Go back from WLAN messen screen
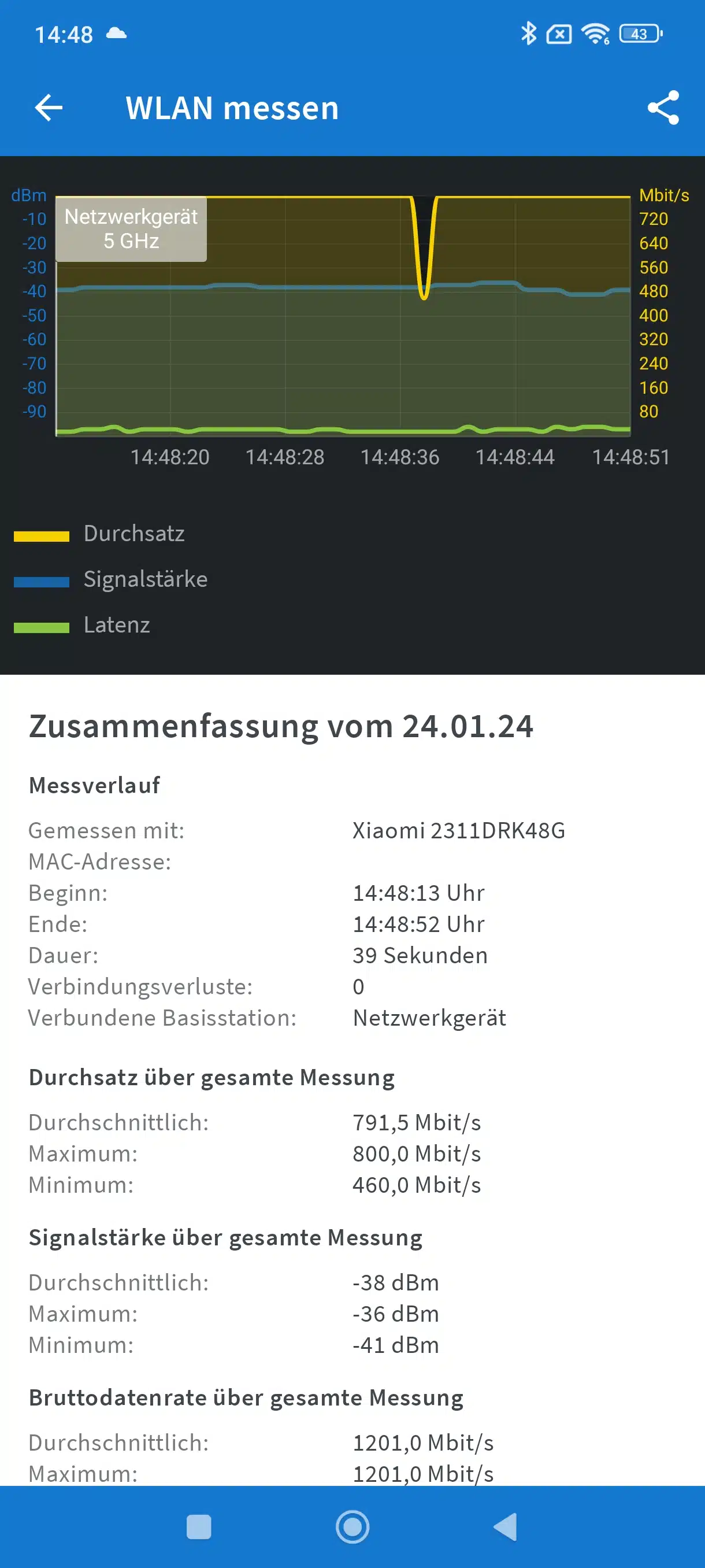 [x=49, y=108]
